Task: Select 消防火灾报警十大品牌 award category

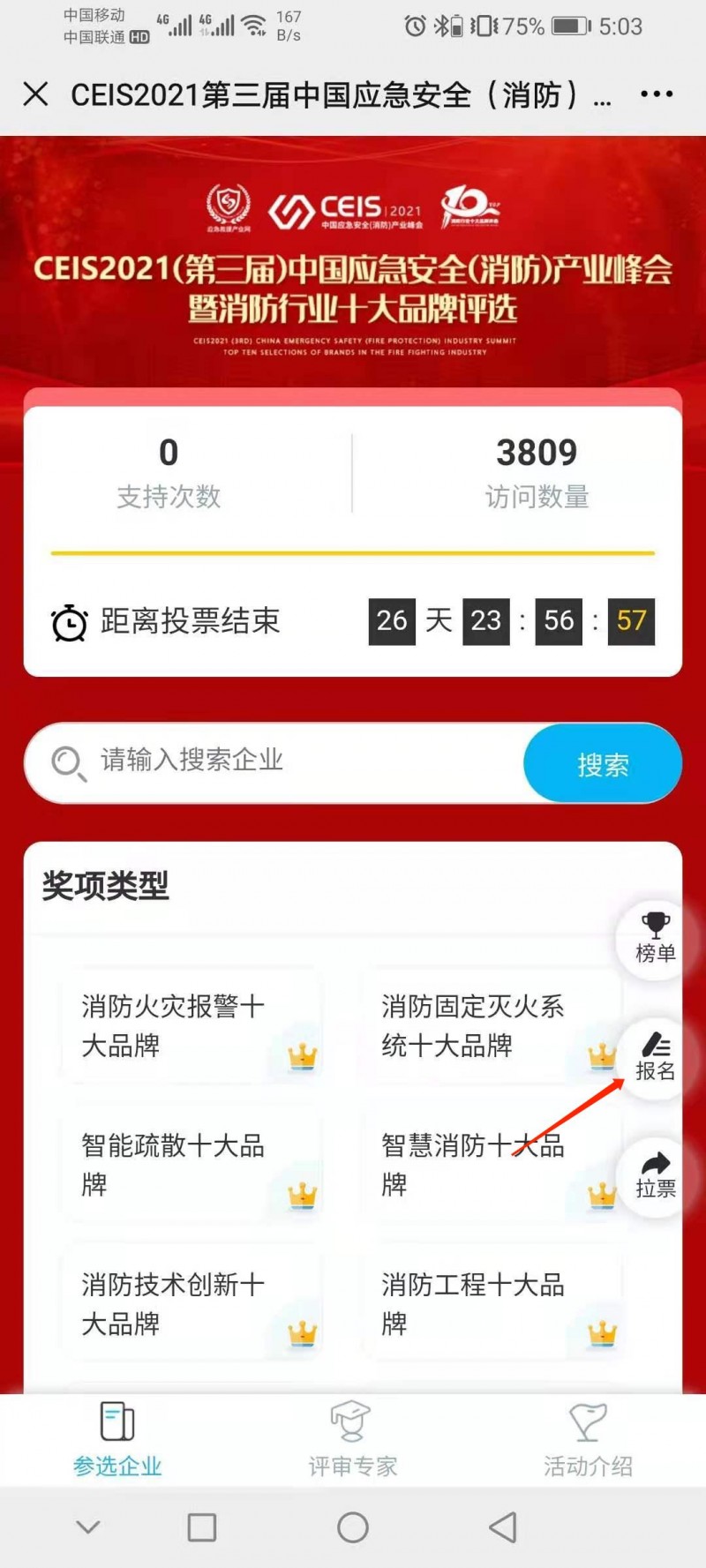Action: pyautogui.click(x=192, y=1026)
